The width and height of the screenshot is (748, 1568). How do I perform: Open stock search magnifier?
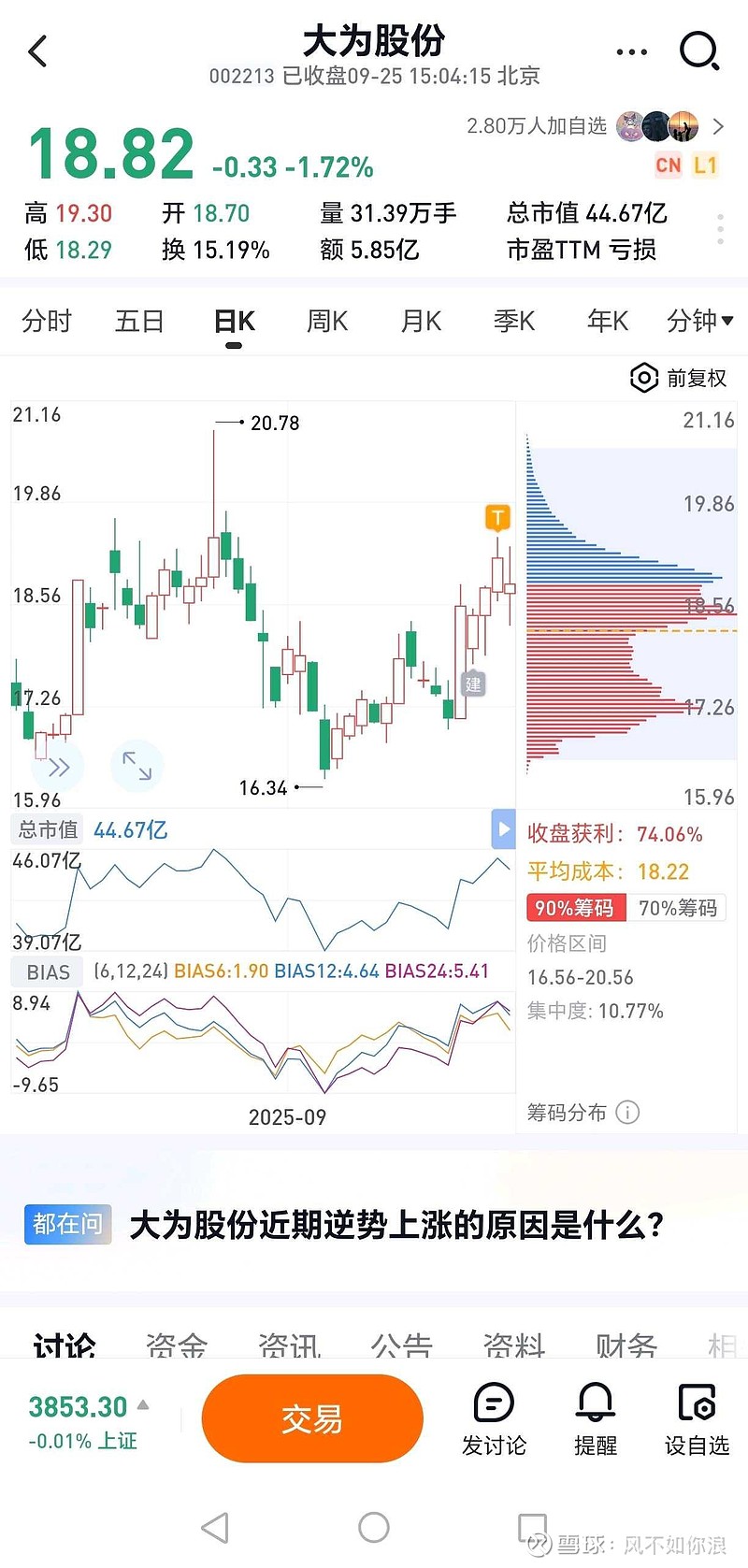click(698, 51)
